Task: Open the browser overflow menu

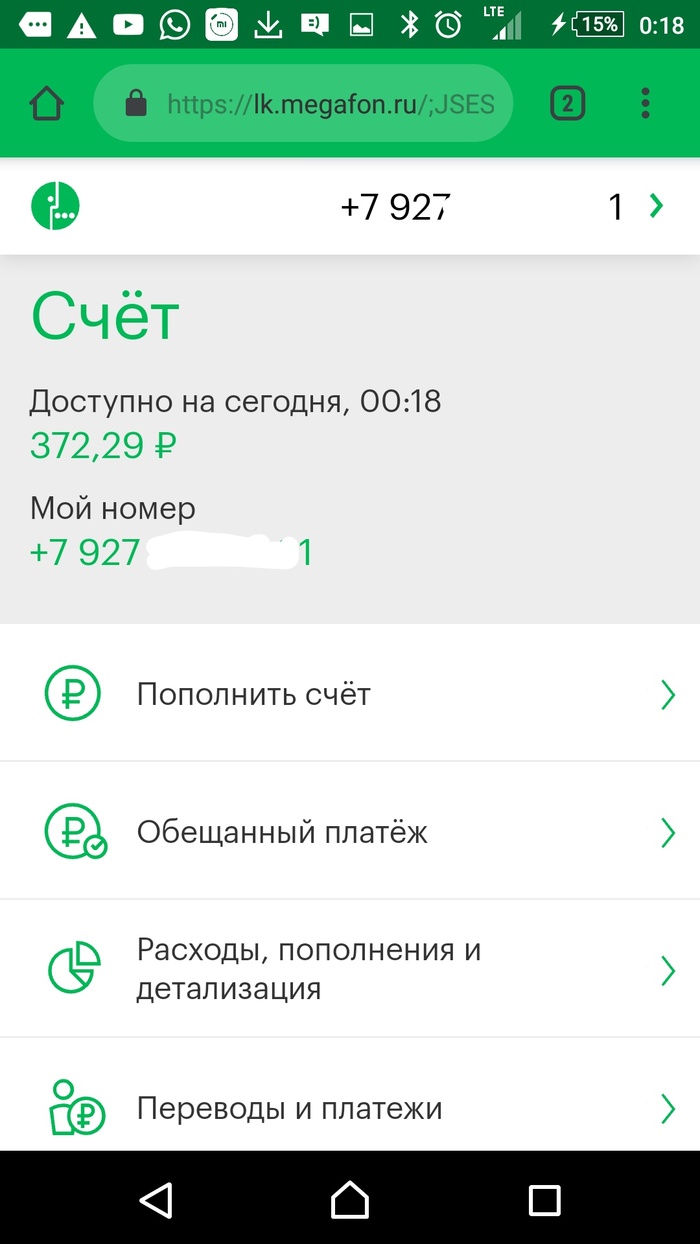Action: [646, 103]
